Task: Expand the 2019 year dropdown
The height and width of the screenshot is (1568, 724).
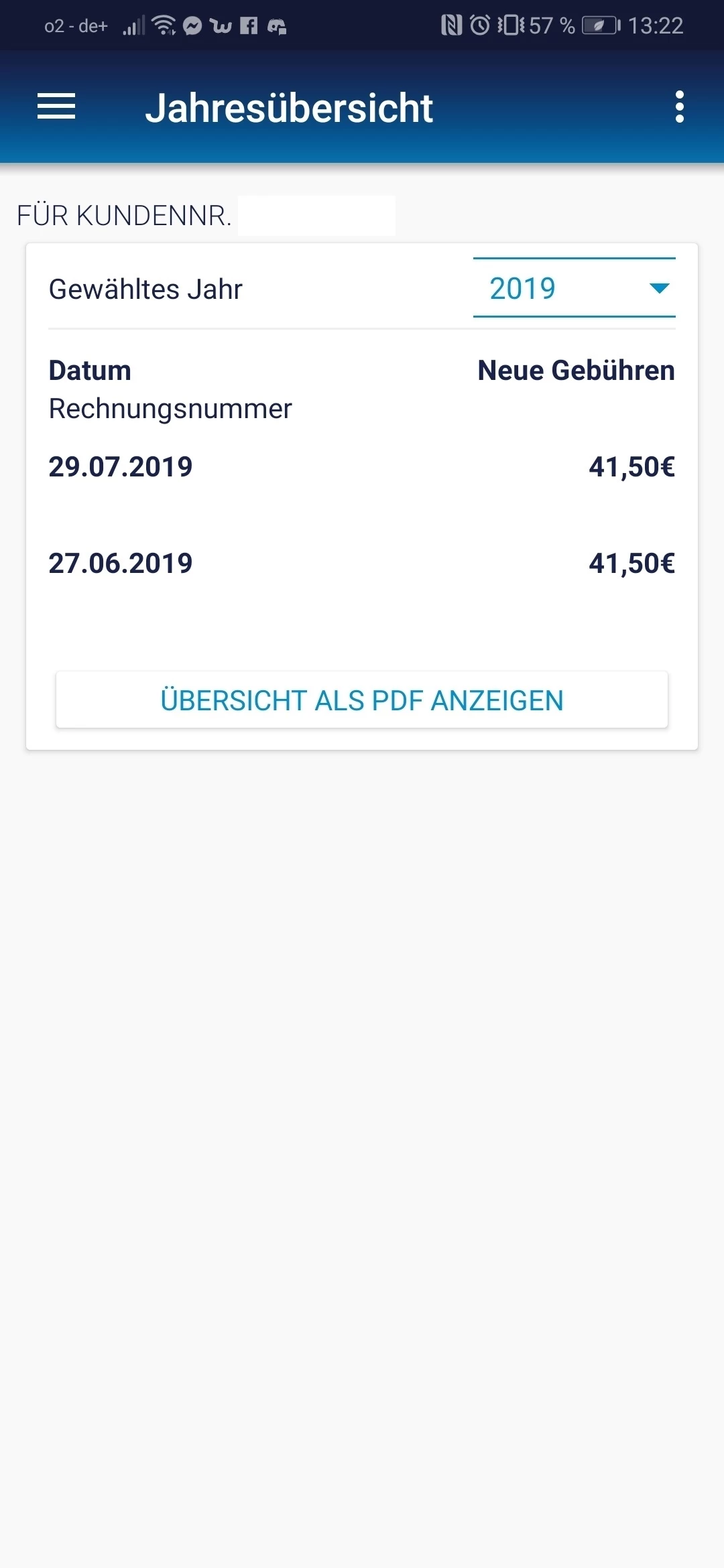Action: coord(574,289)
